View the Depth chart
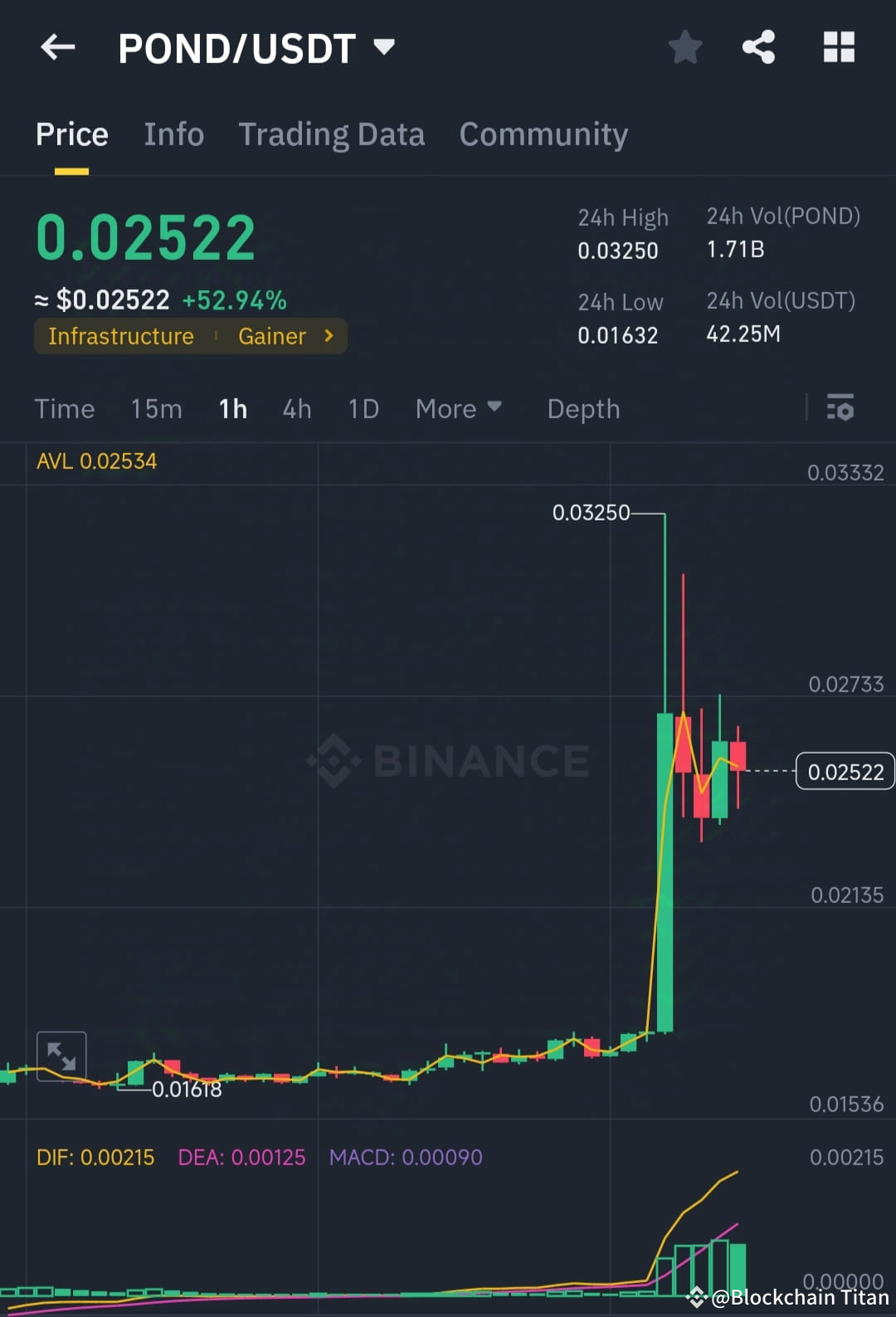896x1317 pixels. (x=583, y=408)
